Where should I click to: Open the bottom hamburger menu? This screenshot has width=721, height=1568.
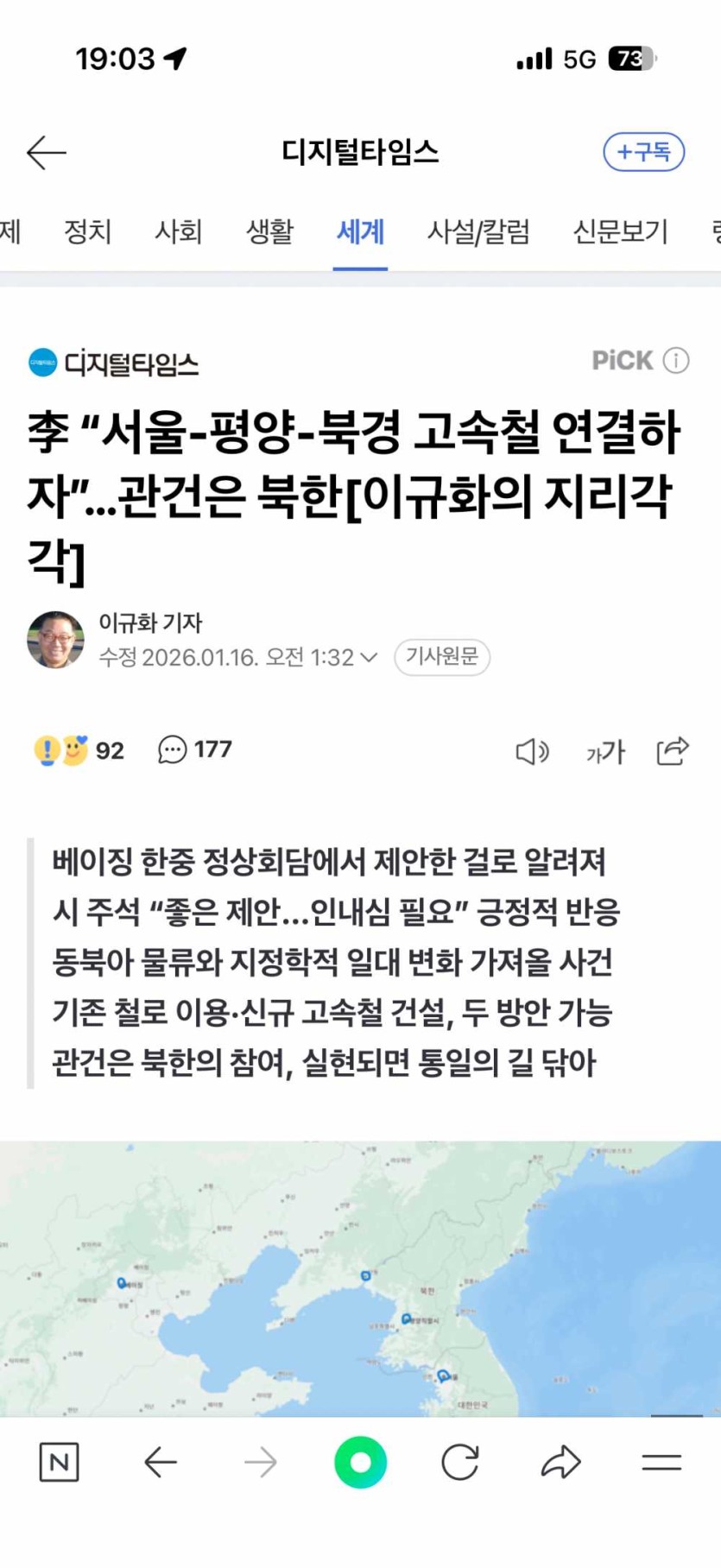[x=661, y=1463]
